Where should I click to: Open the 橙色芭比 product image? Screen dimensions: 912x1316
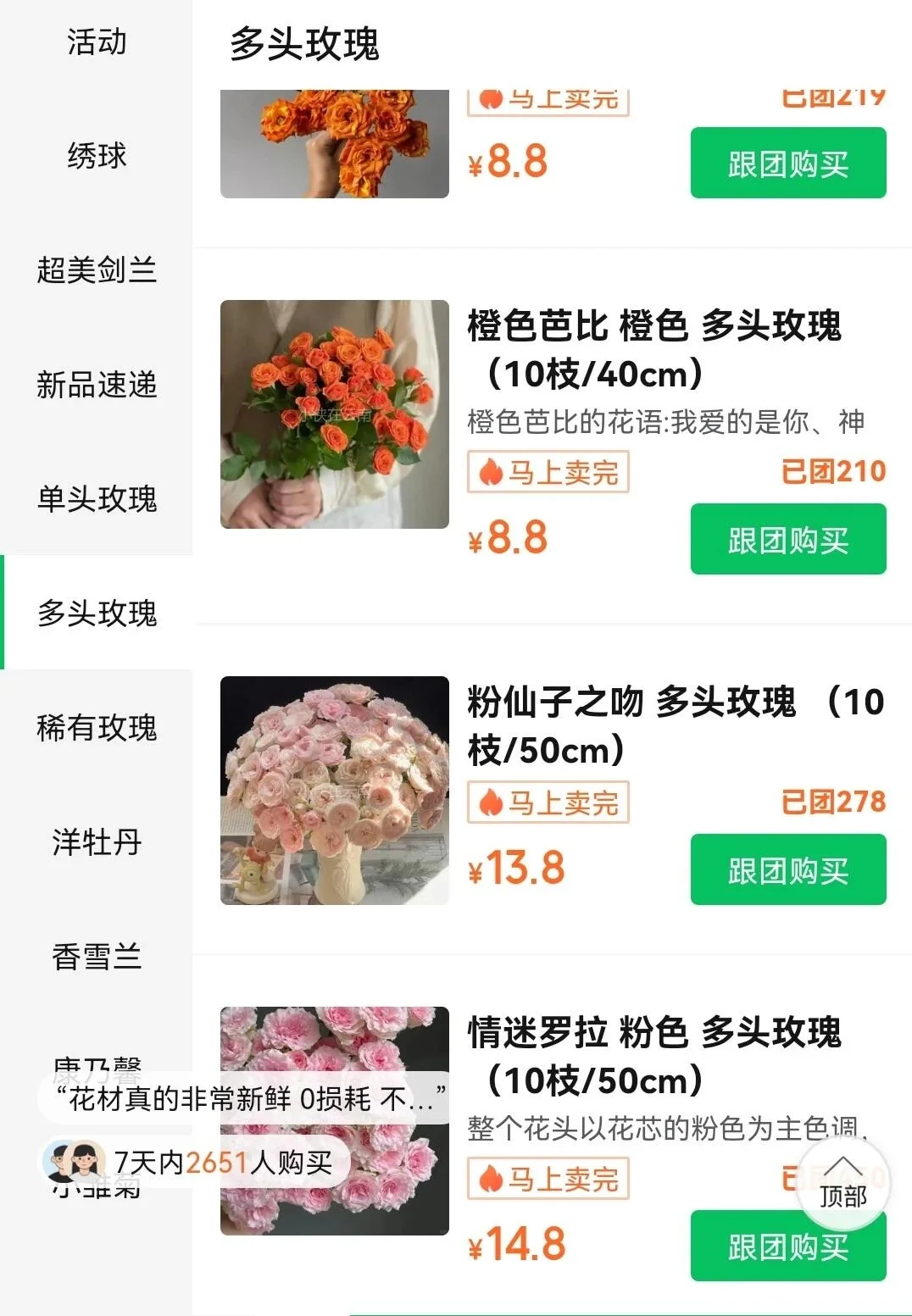(x=335, y=414)
